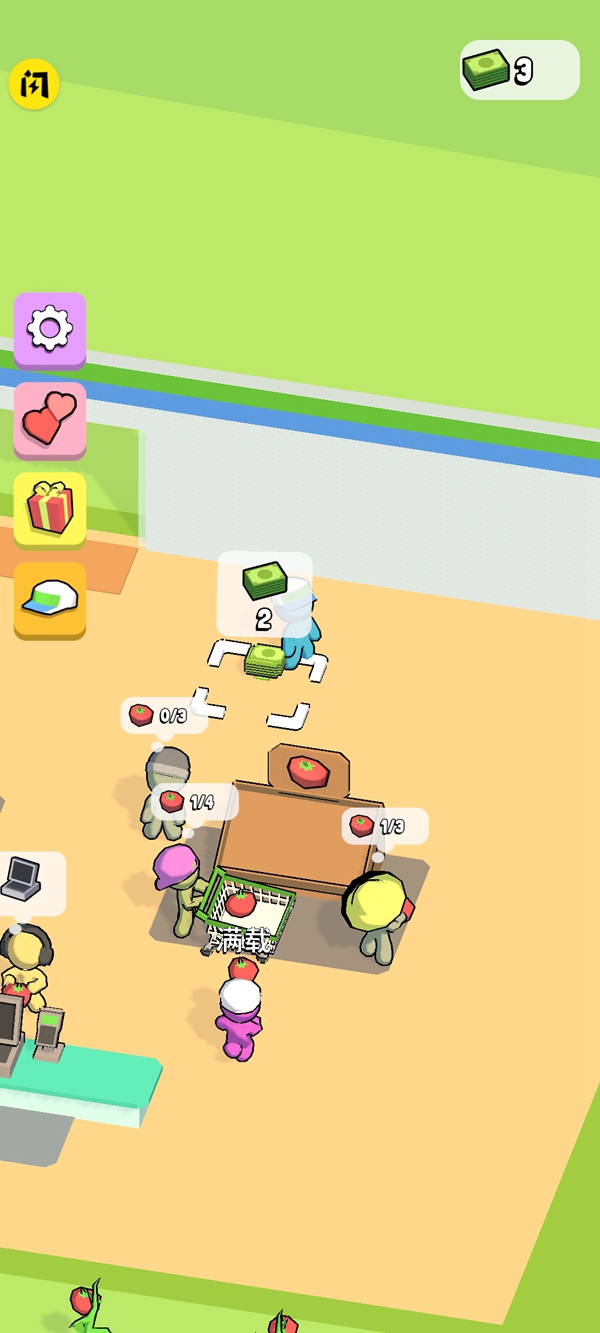Open the settings gear button
Screen dimensions: 600x1333
pyautogui.click(x=49, y=328)
